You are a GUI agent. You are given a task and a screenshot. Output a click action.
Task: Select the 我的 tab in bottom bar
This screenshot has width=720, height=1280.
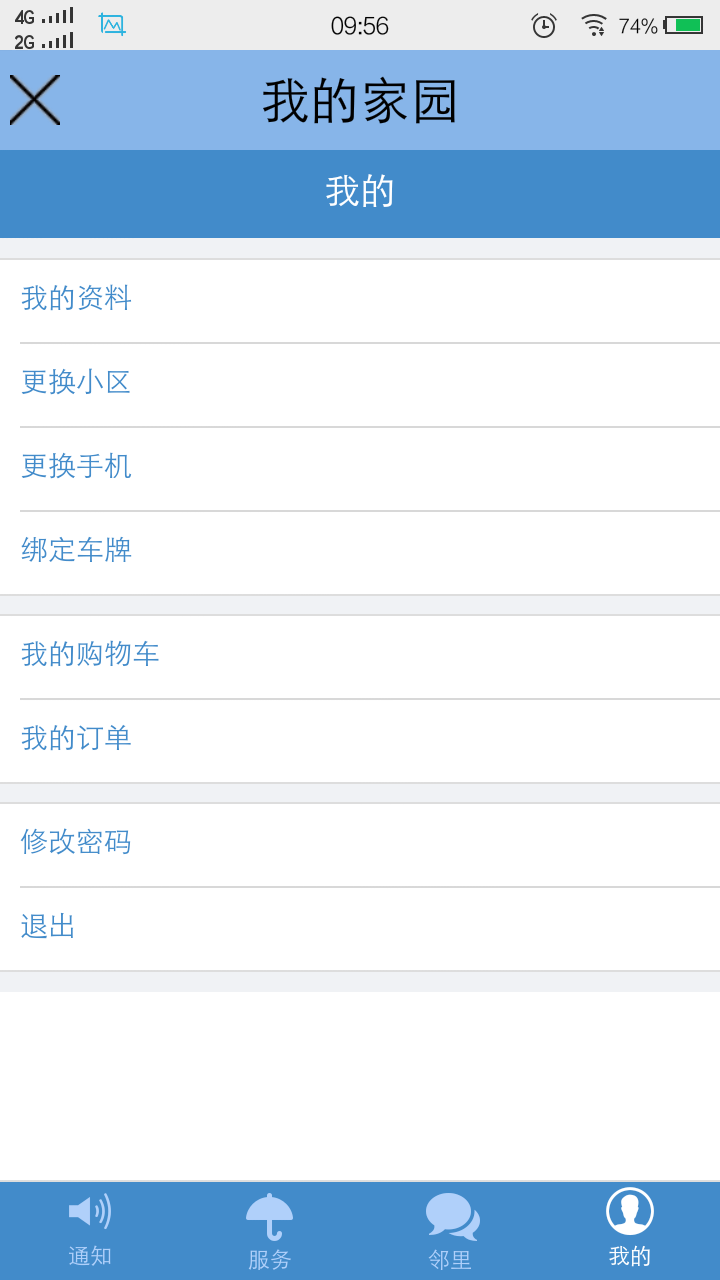[x=630, y=1231]
